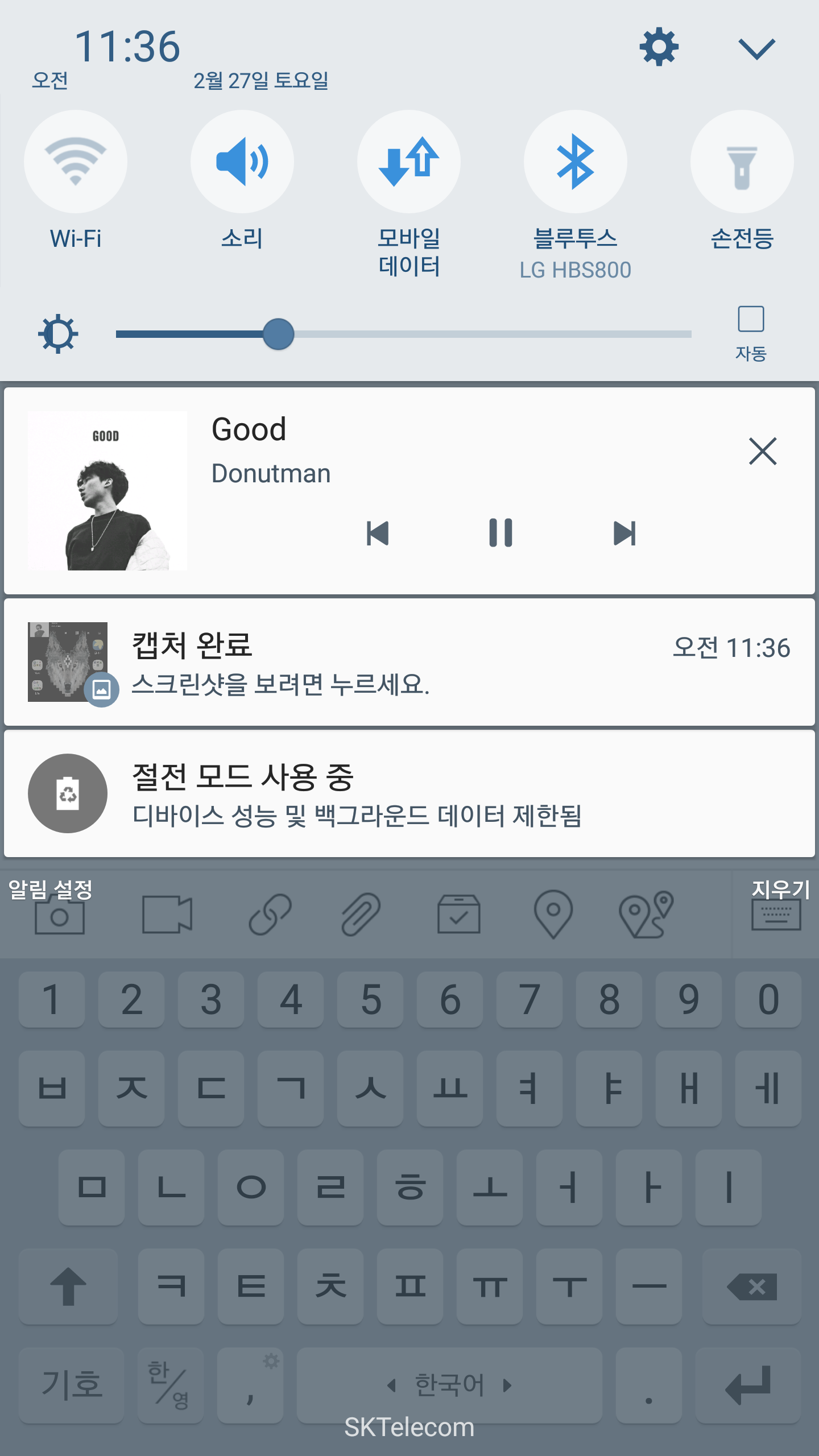Pause the song Good
Image resolution: width=819 pixels, height=1456 pixels.
coord(500,533)
